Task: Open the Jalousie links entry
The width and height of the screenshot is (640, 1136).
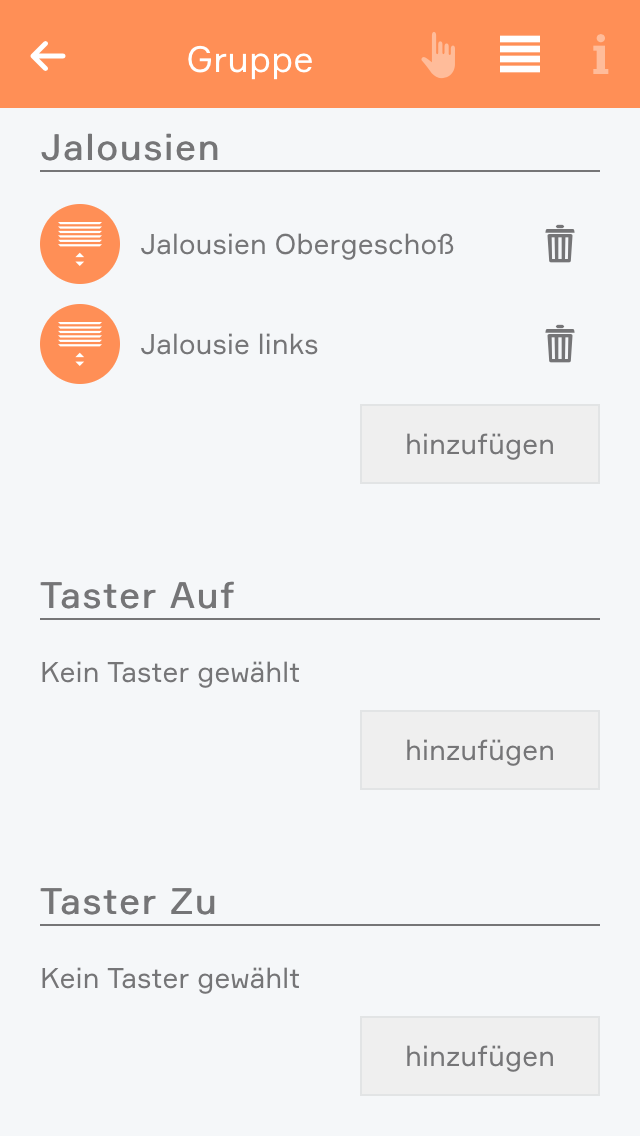Action: (x=229, y=345)
